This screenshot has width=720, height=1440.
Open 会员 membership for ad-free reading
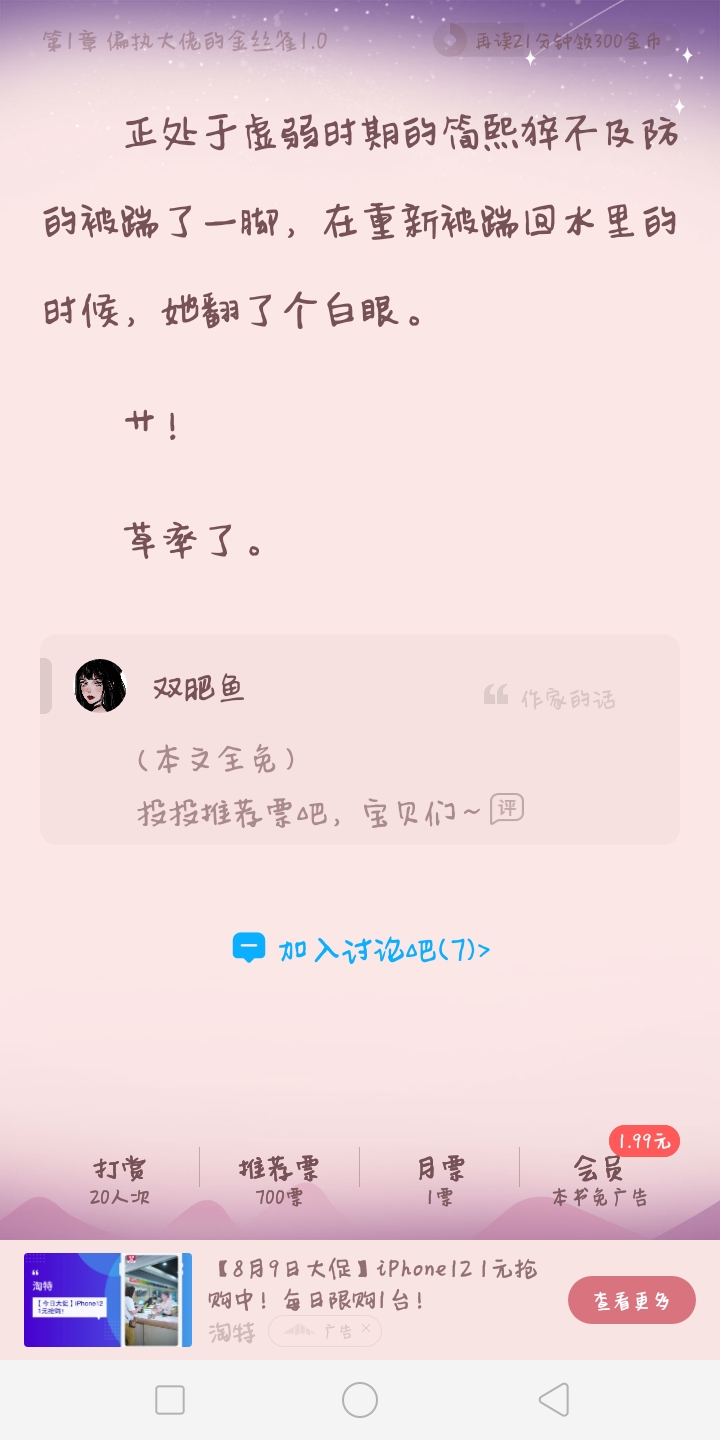coord(600,1180)
